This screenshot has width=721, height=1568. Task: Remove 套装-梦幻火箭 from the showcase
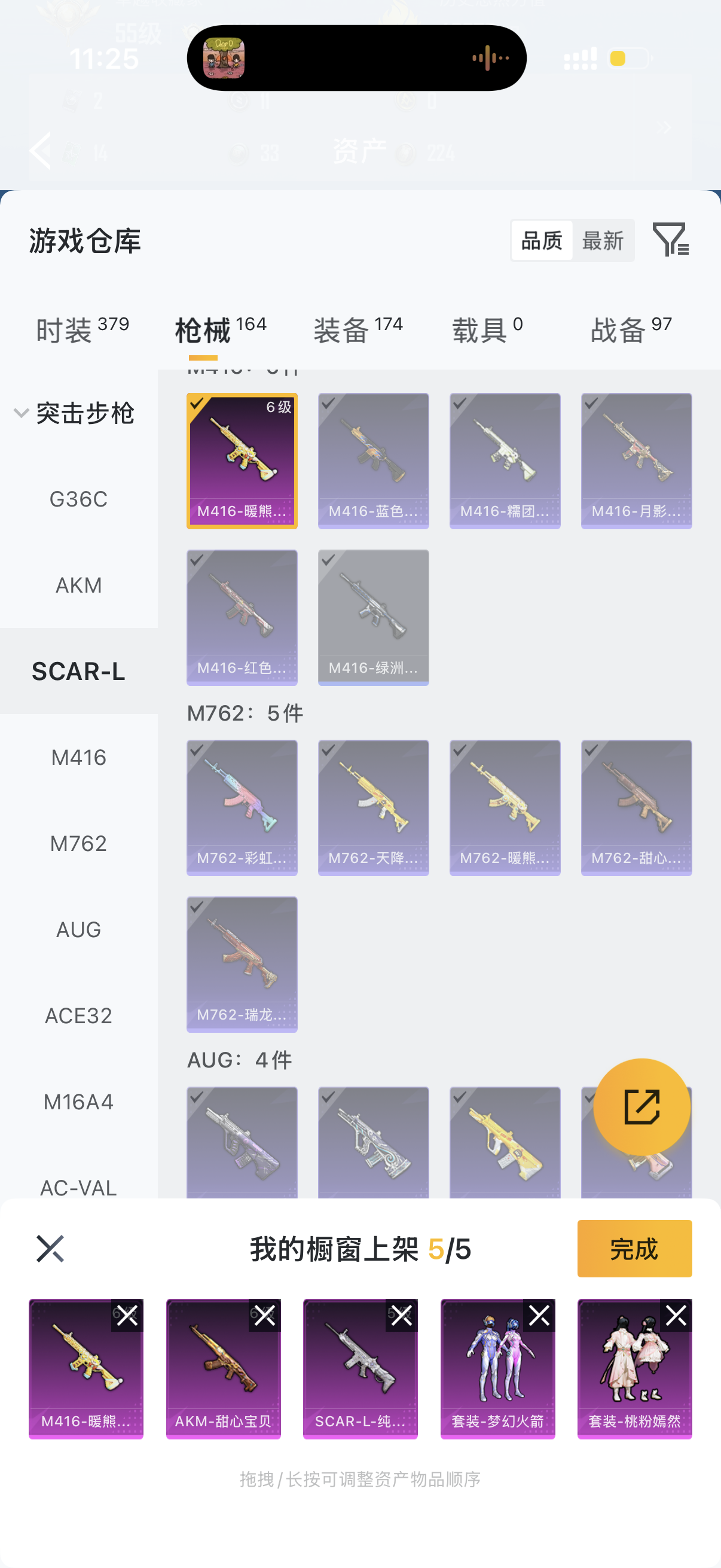point(539,1316)
